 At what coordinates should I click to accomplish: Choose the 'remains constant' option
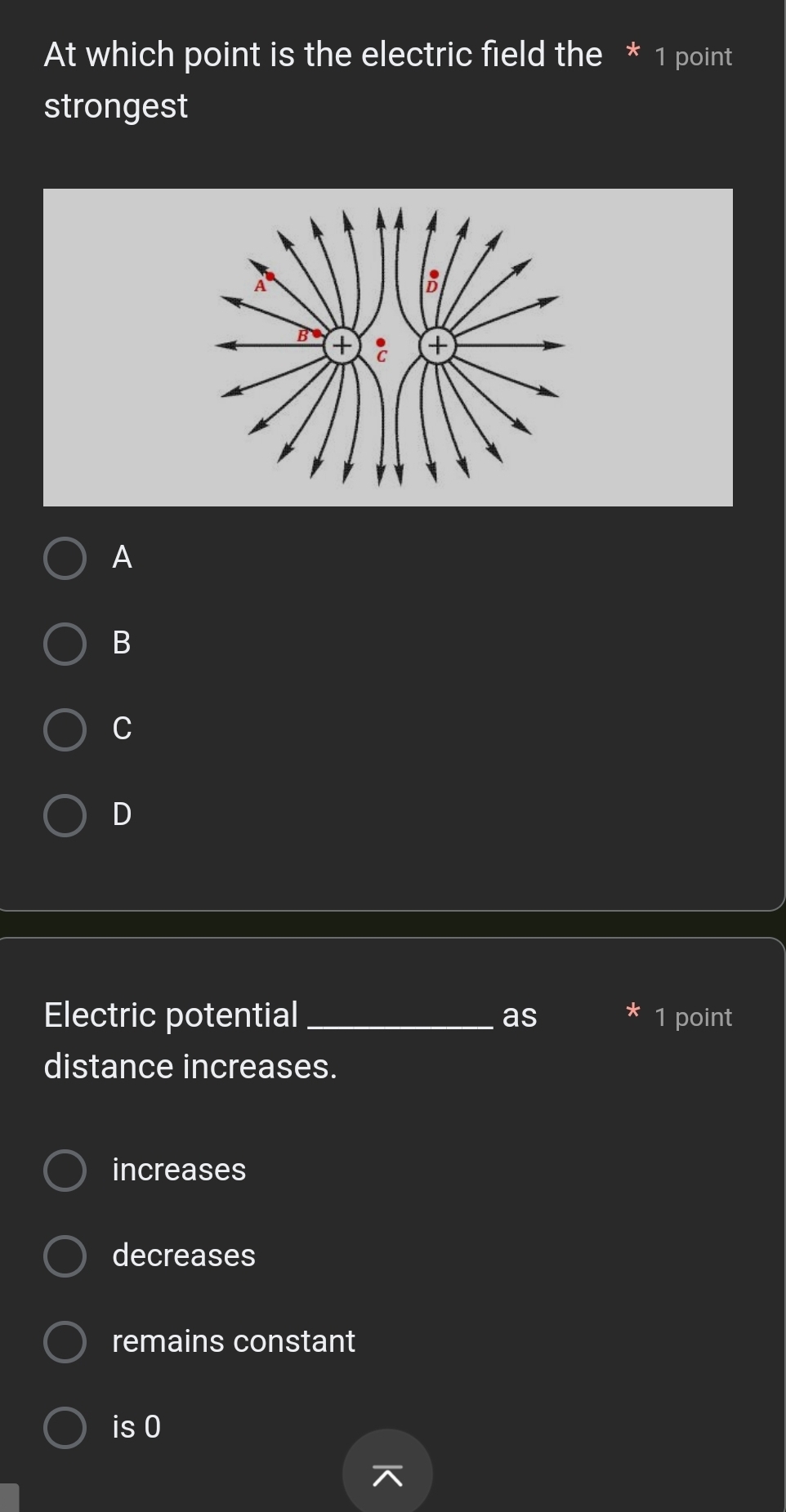click(x=65, y=1342)
